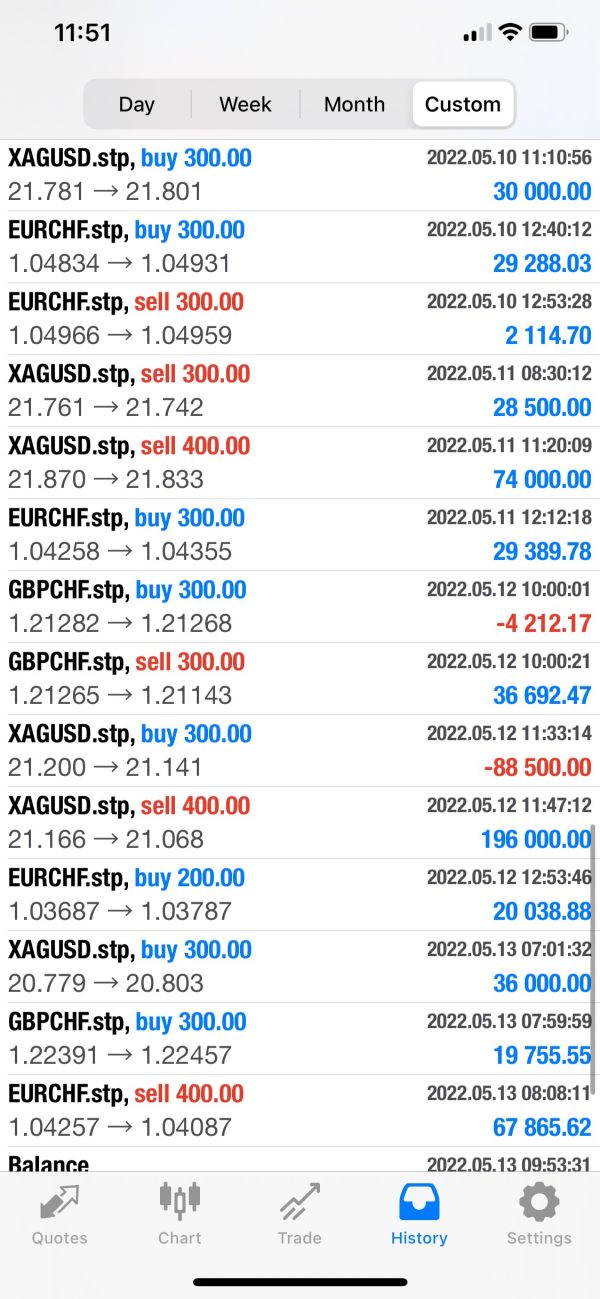The width and height of the screenshot is (600, 1299).
Task: Select the Custom period filter
Action: click(463, 104)
